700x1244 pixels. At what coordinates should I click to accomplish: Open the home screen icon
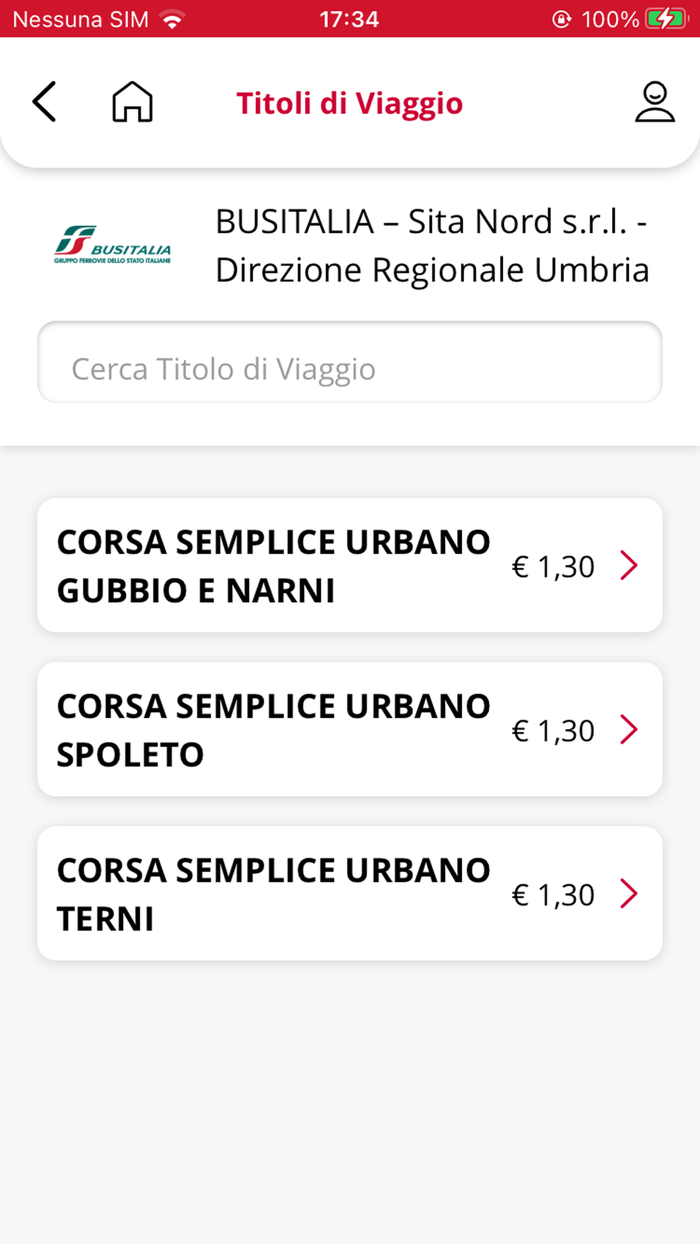[132, 103]
